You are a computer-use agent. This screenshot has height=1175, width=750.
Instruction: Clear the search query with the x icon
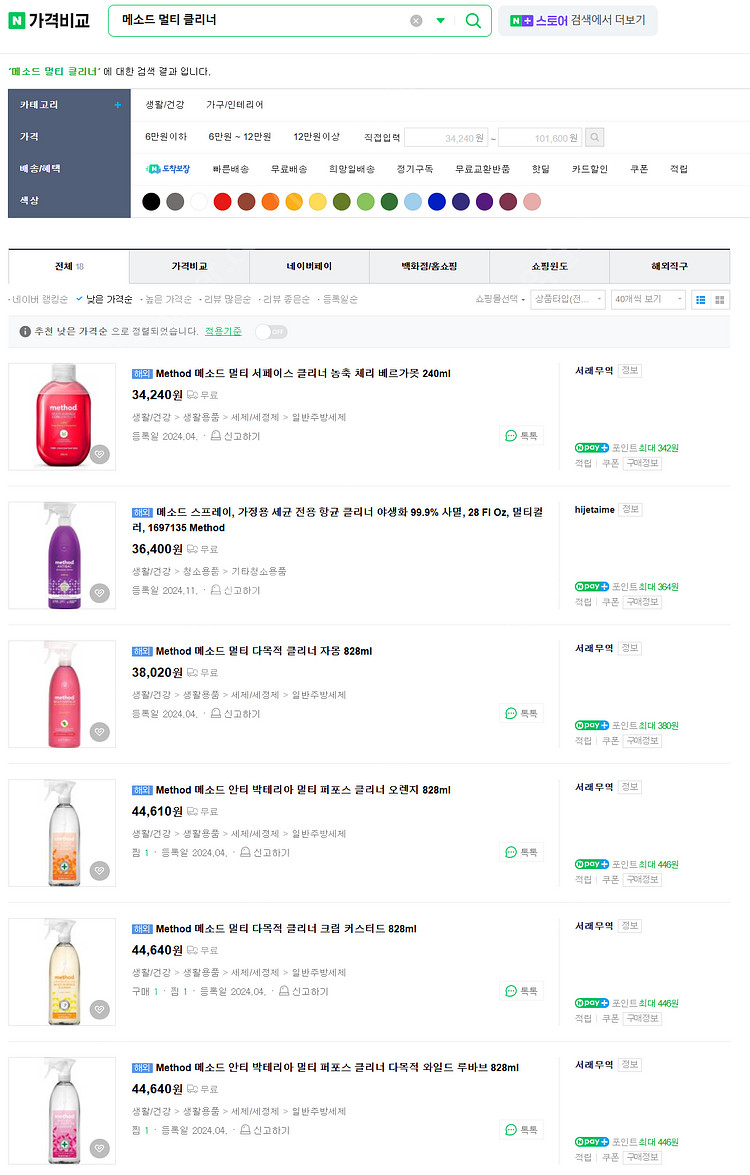pos(416,20)
